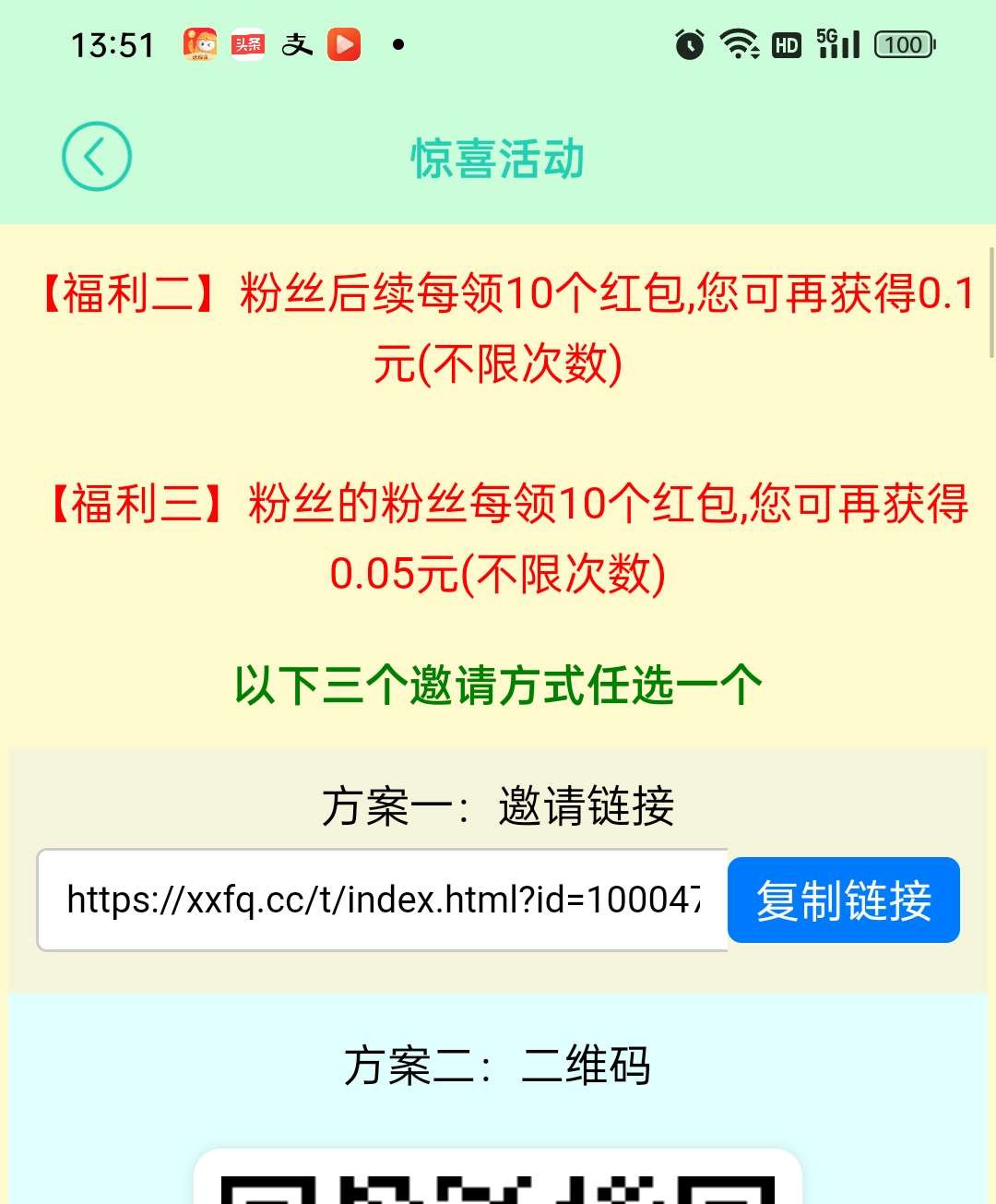Screen dimensions: 996x1204
Task: Tap the 复制链接 button
Action: pos(843,900)
